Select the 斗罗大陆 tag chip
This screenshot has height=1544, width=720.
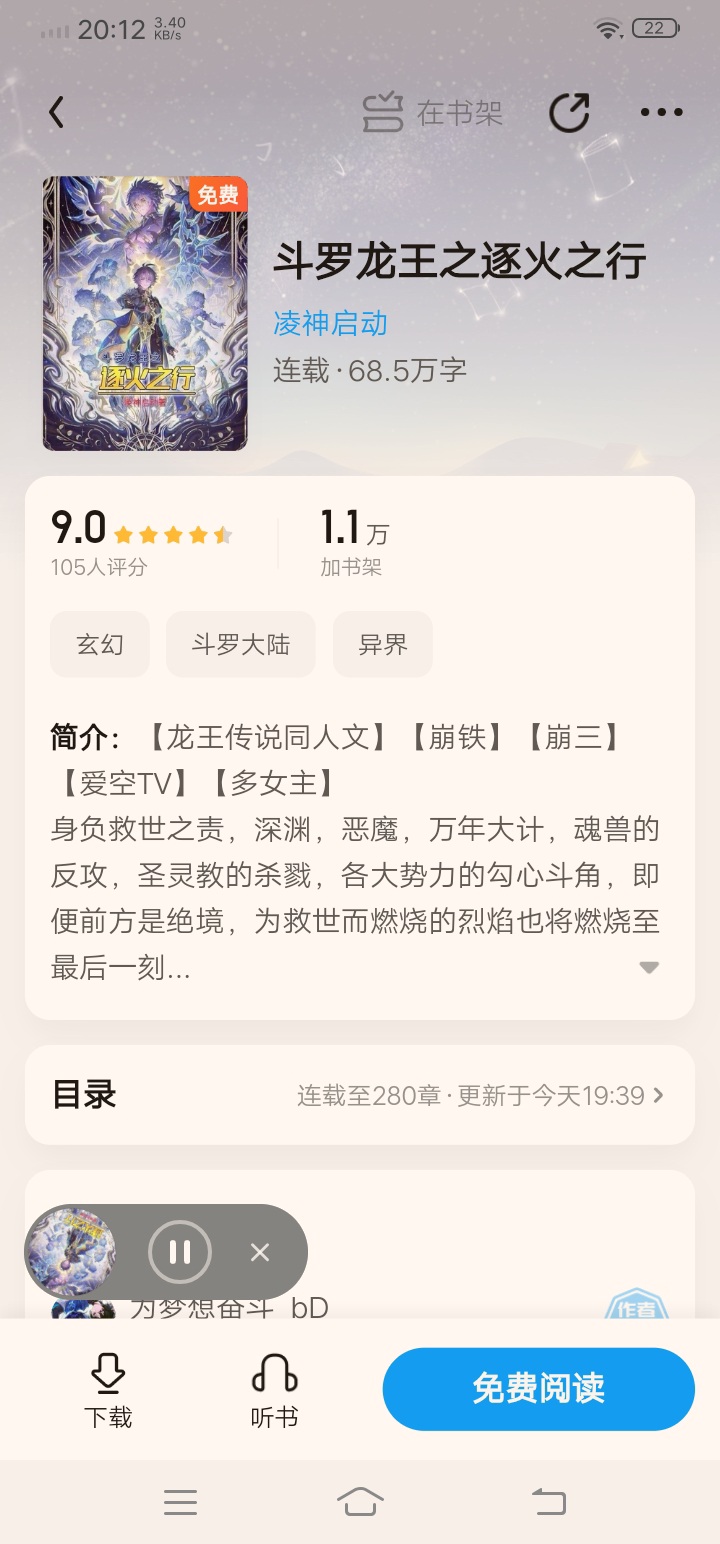click(x=241, y=645)
